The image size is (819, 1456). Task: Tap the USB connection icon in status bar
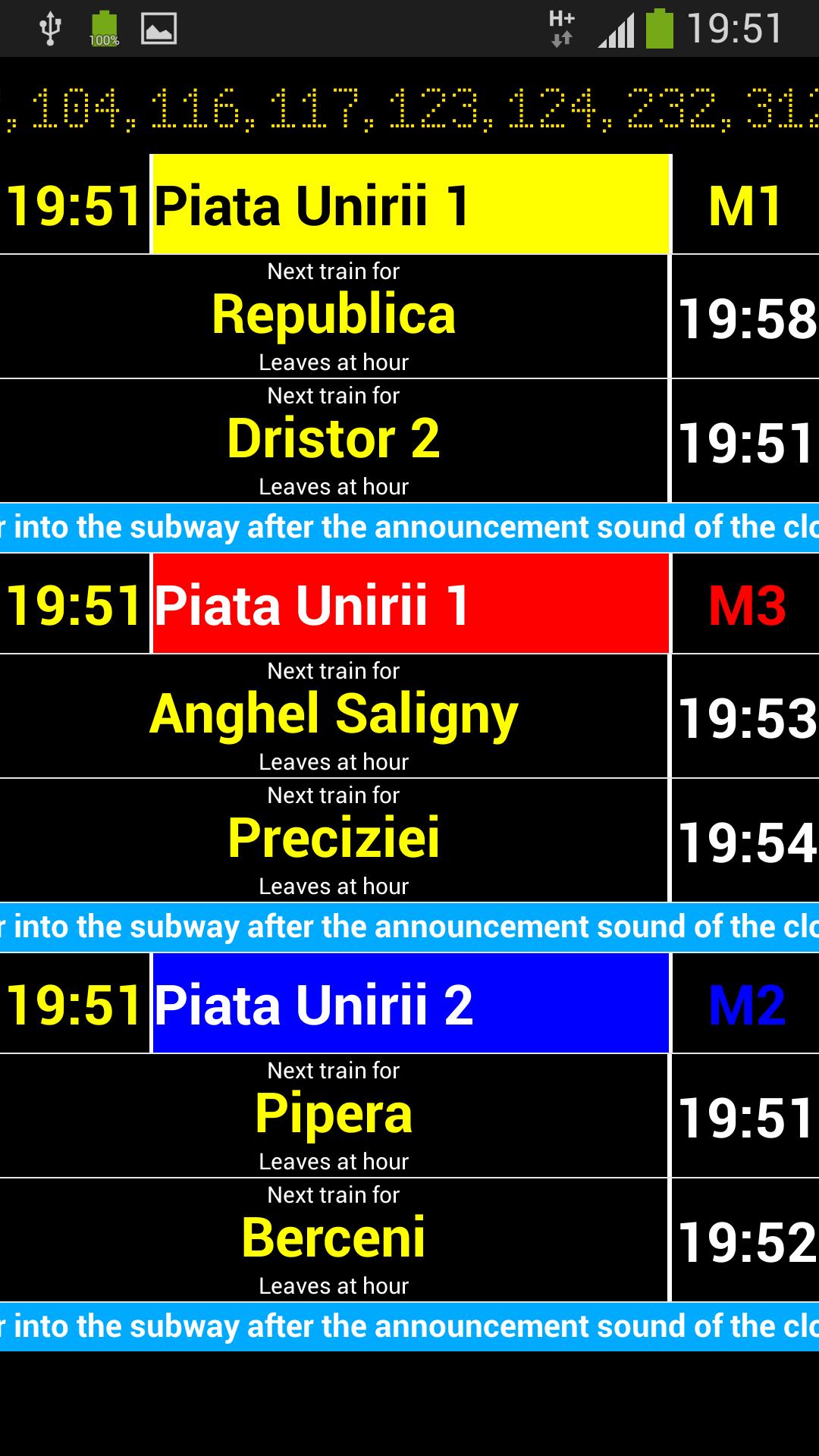click(x=50, y=27)
